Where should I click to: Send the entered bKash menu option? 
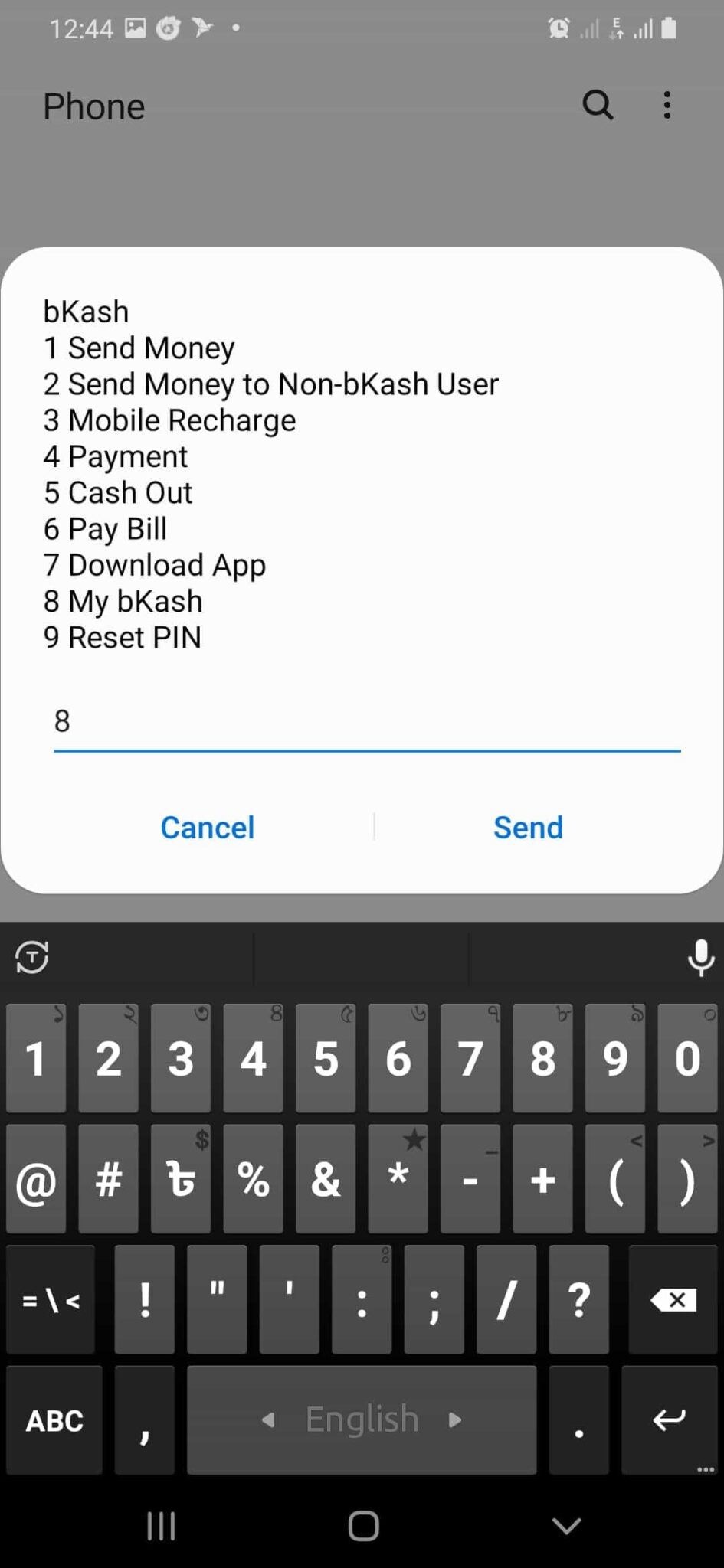tap(528, 827)
